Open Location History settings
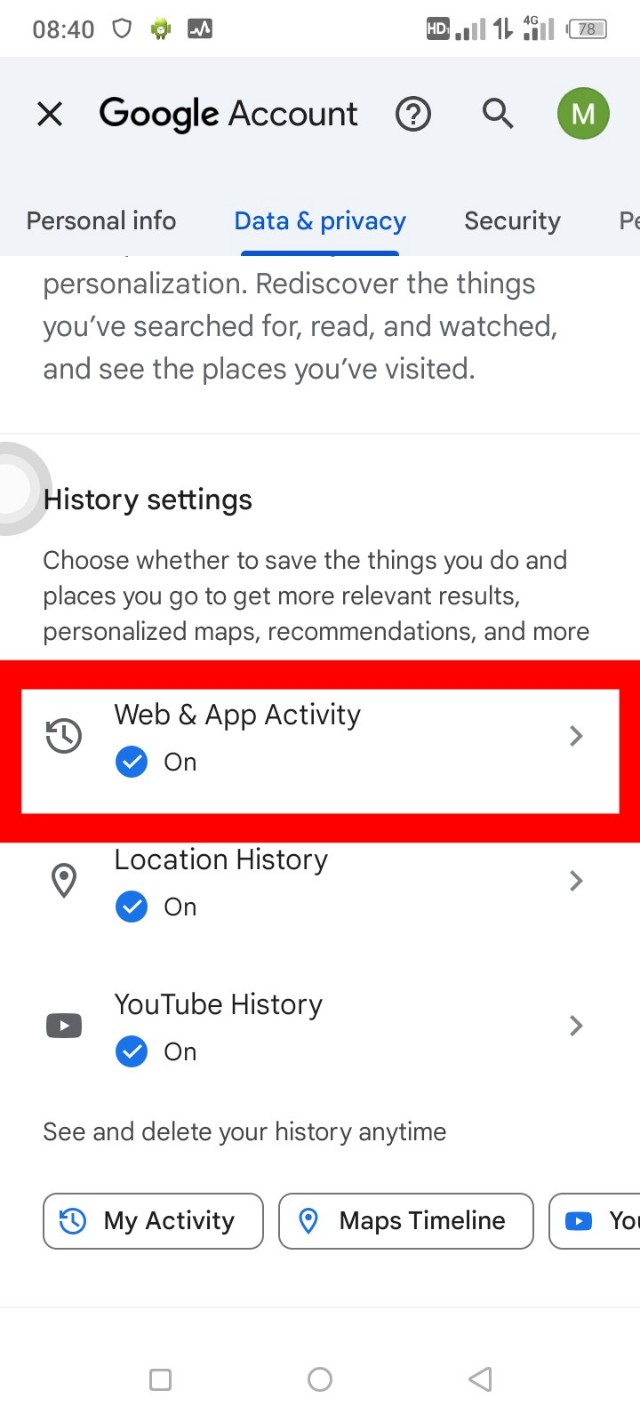This screenshot has height=1422, width=640. (320, 882)
